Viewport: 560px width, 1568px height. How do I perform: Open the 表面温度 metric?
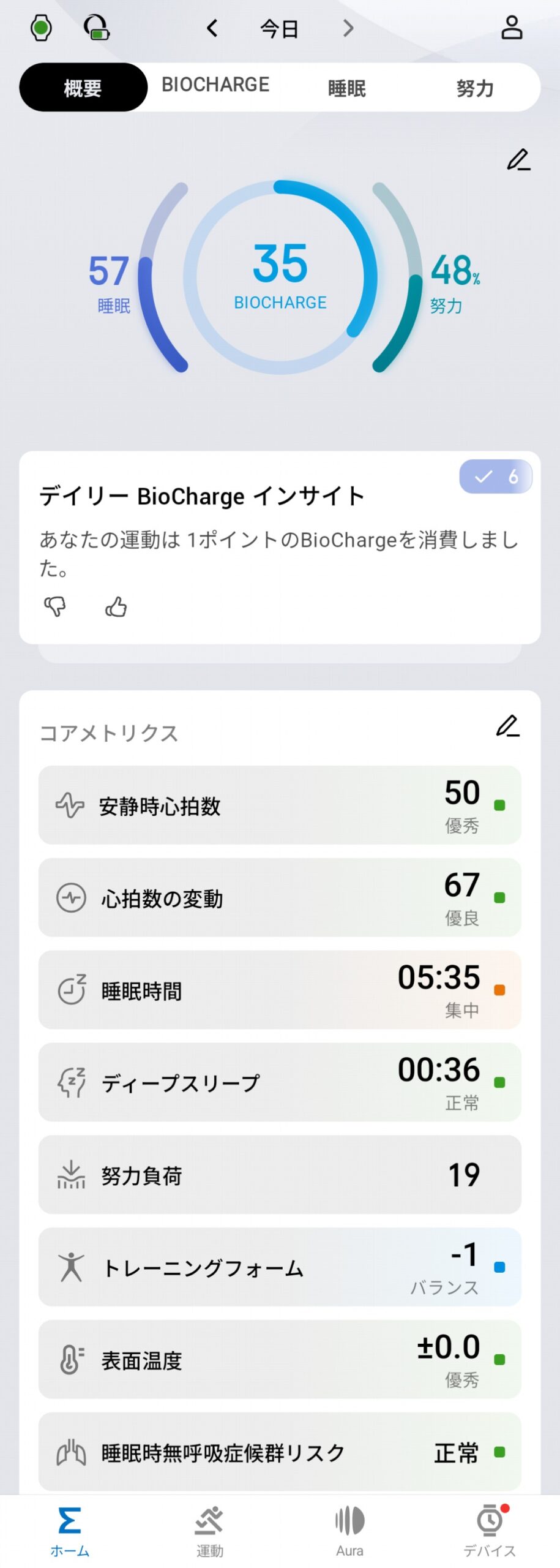280,1359
